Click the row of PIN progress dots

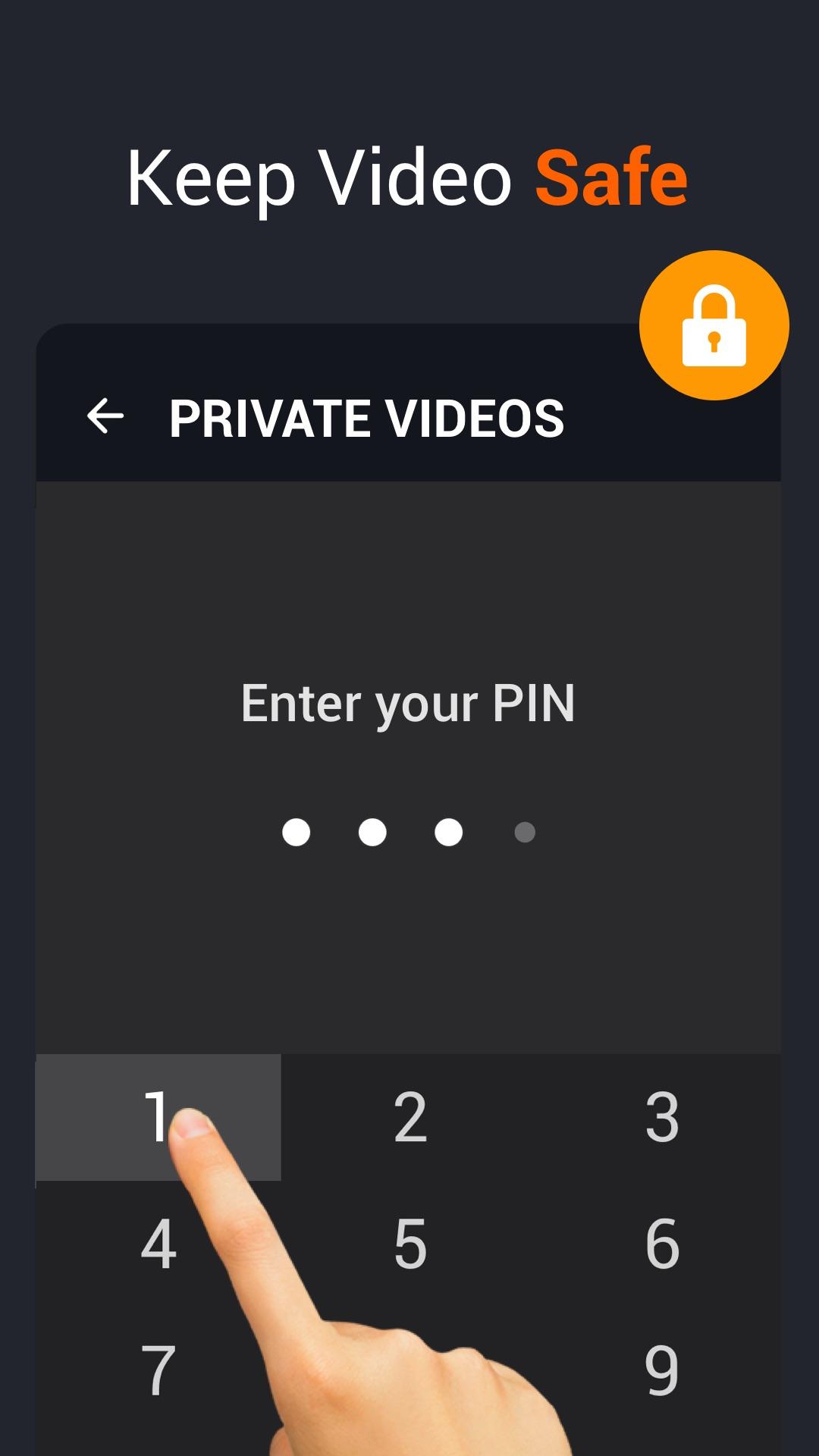409,833
